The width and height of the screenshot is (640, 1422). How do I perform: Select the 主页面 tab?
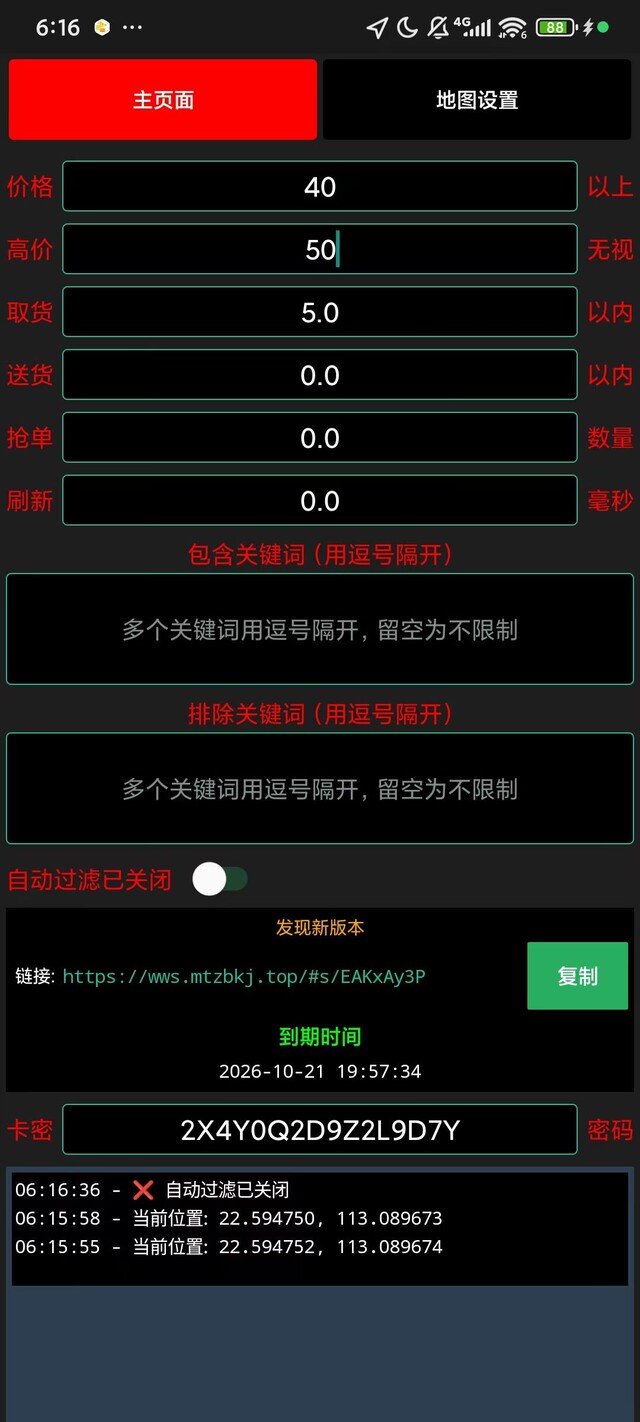tap(163, 100)
